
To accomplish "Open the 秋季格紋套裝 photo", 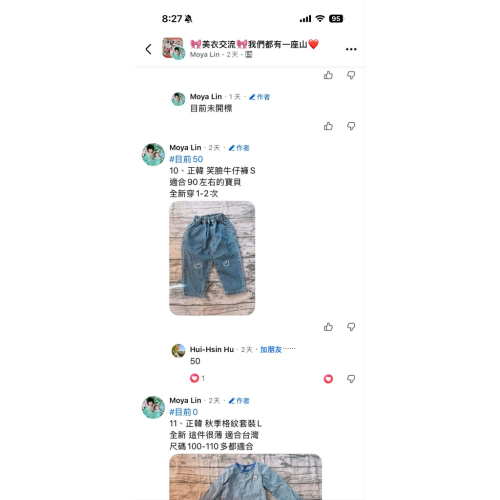I will [245, 477].
